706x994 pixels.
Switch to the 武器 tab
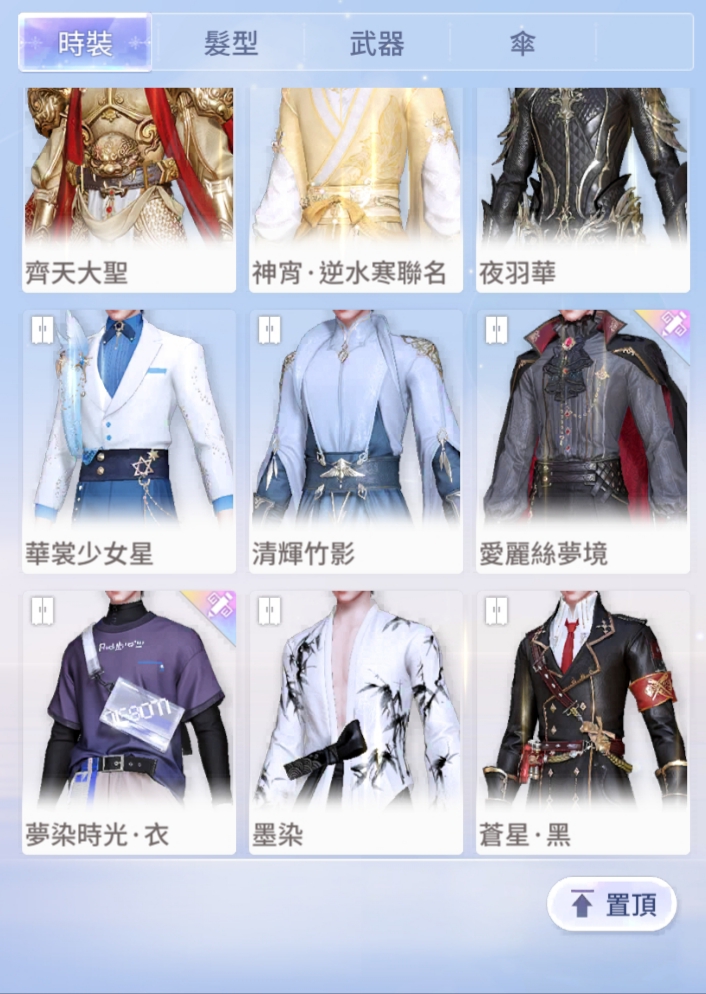point(377,44)
